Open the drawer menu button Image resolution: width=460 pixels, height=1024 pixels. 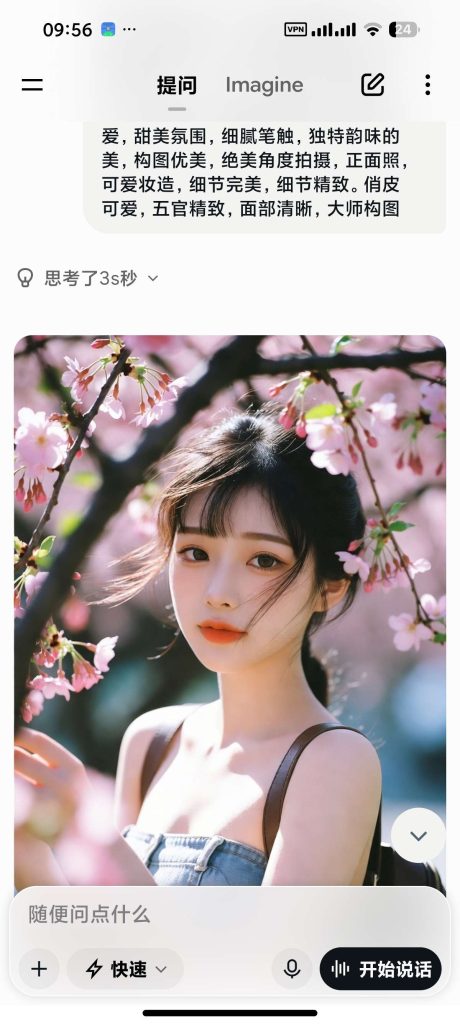coord(32,85)
